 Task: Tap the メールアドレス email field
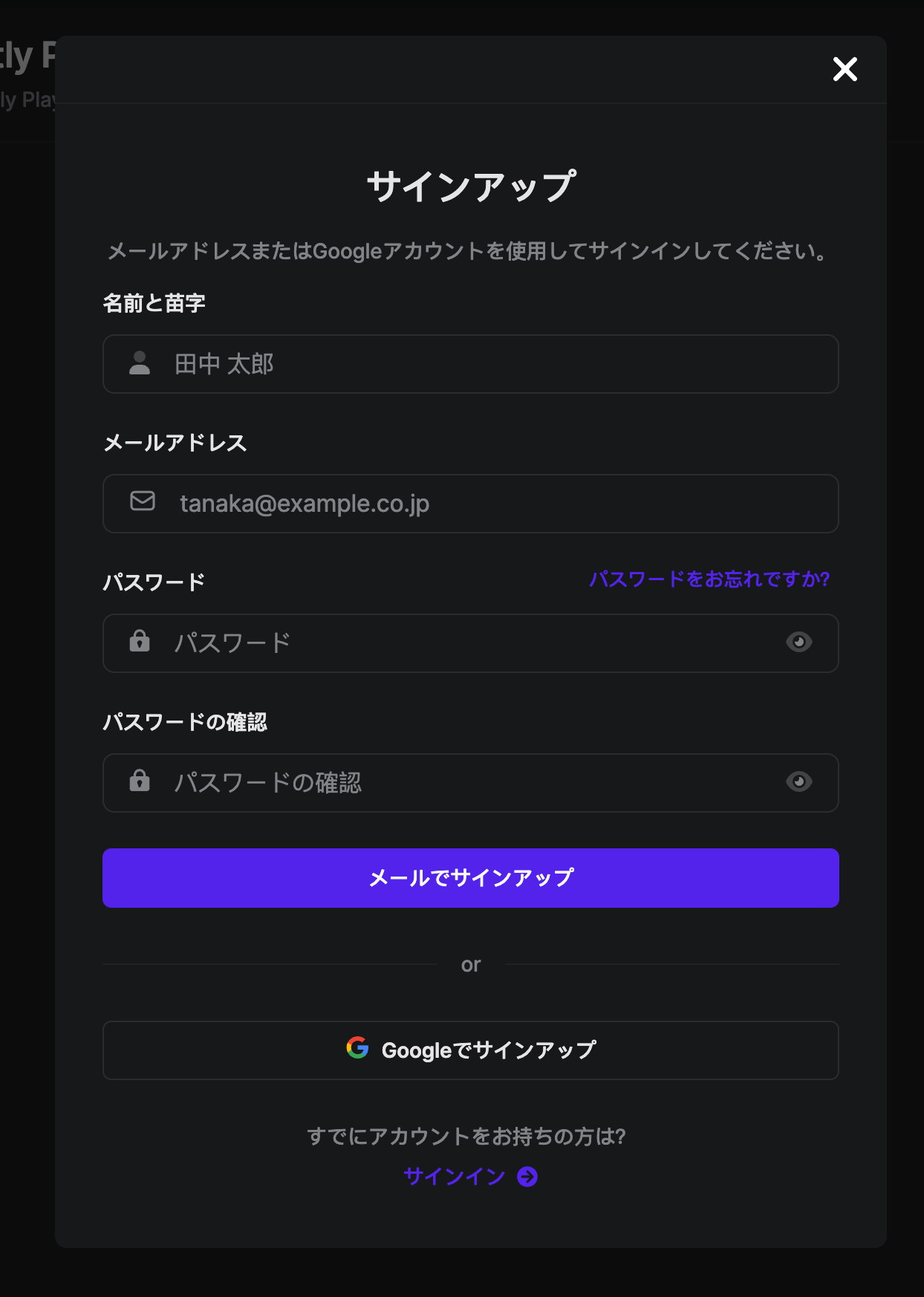point(470,504)
